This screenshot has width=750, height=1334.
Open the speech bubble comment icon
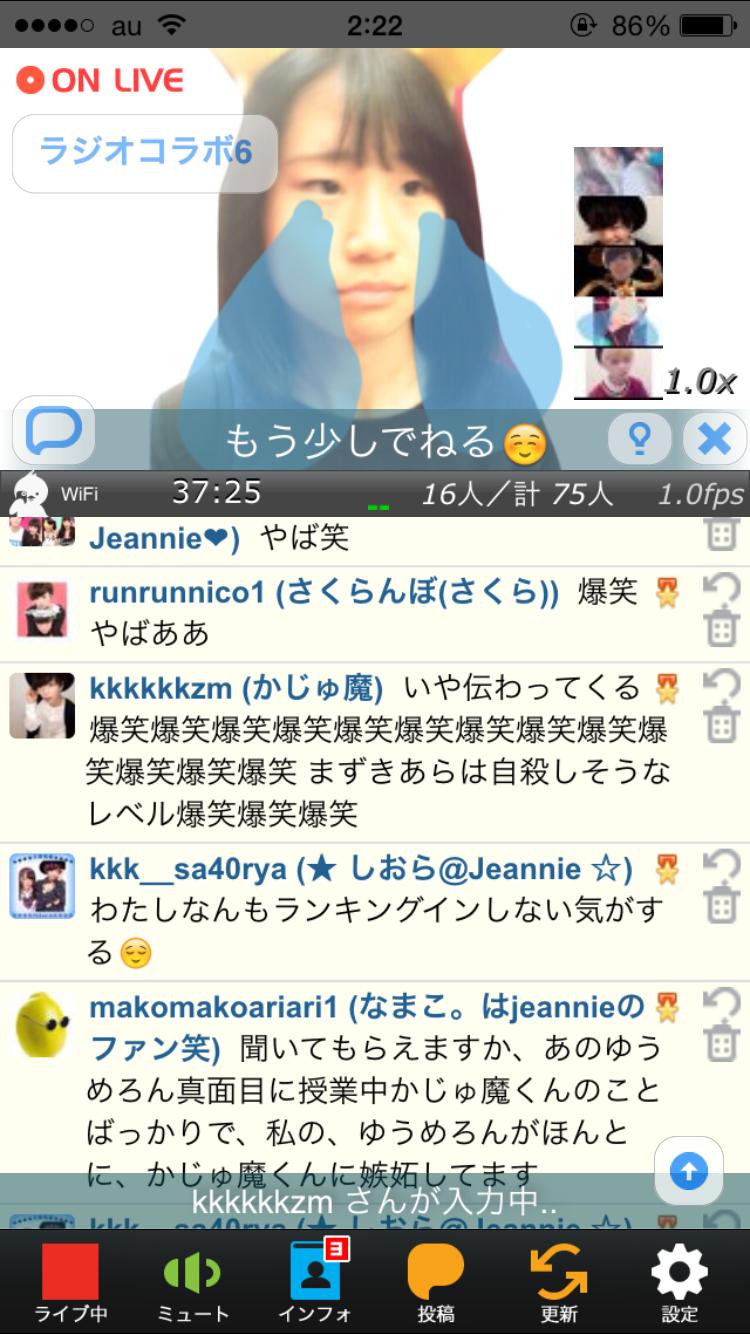click(x=54, y=432)
